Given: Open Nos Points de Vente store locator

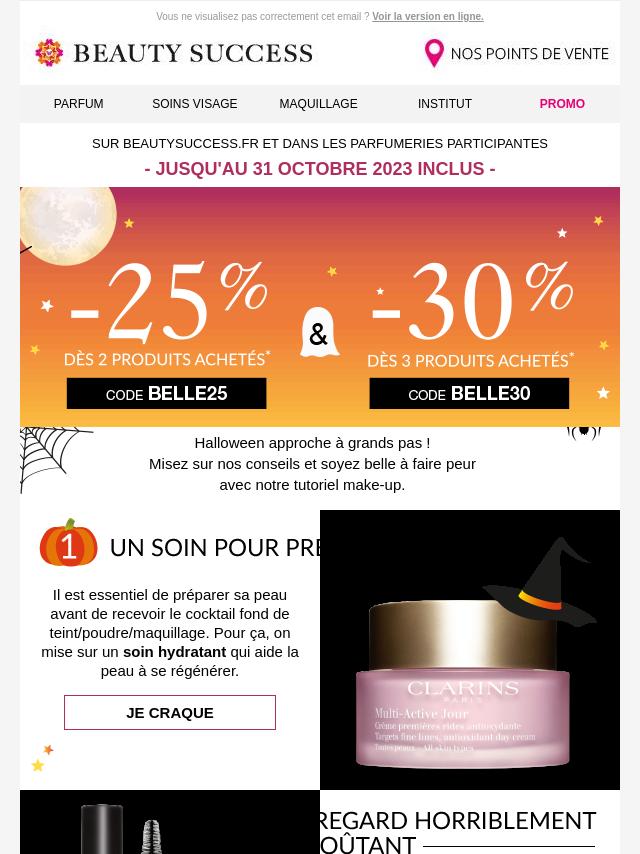Looking at the screenshot, I should (516, 53).
